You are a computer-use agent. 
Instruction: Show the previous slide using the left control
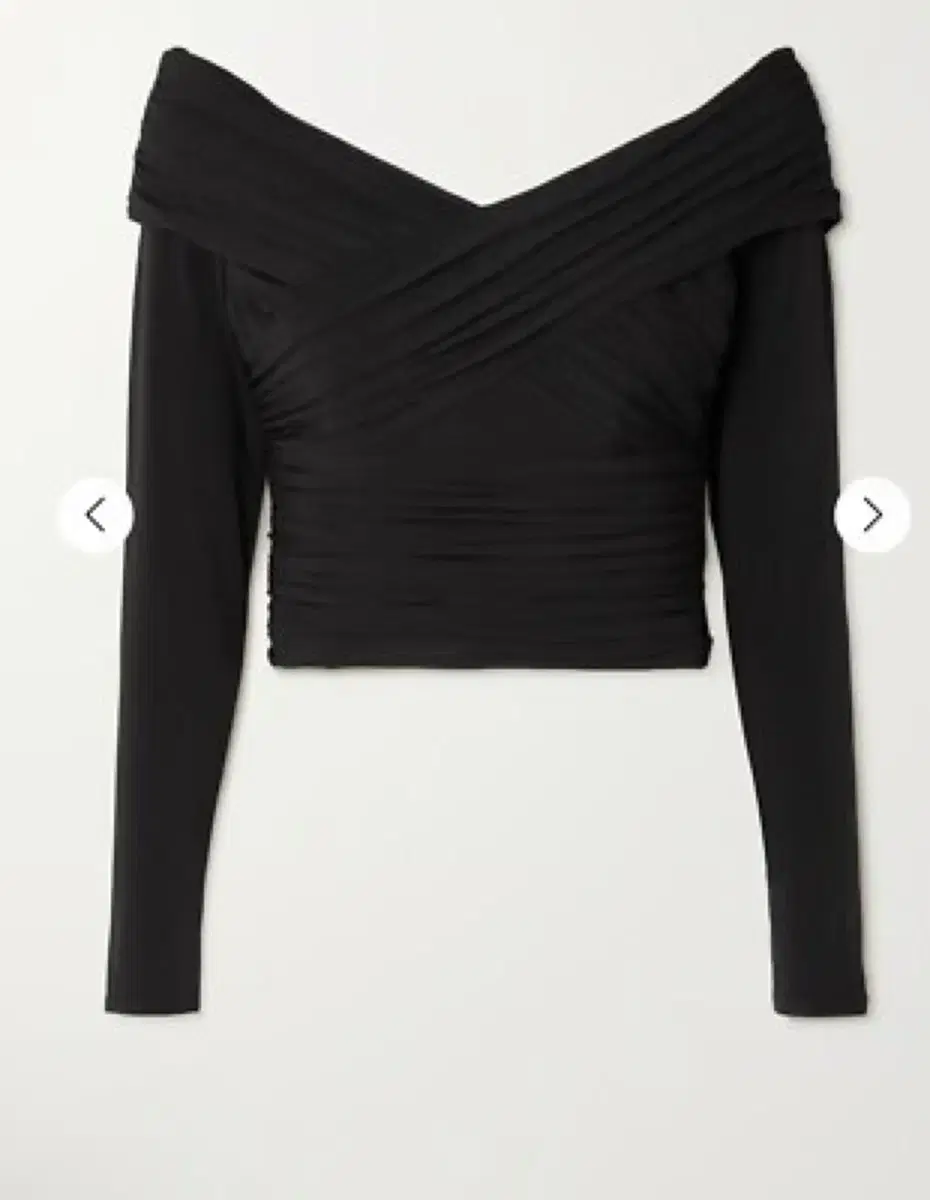click(97, 514)
